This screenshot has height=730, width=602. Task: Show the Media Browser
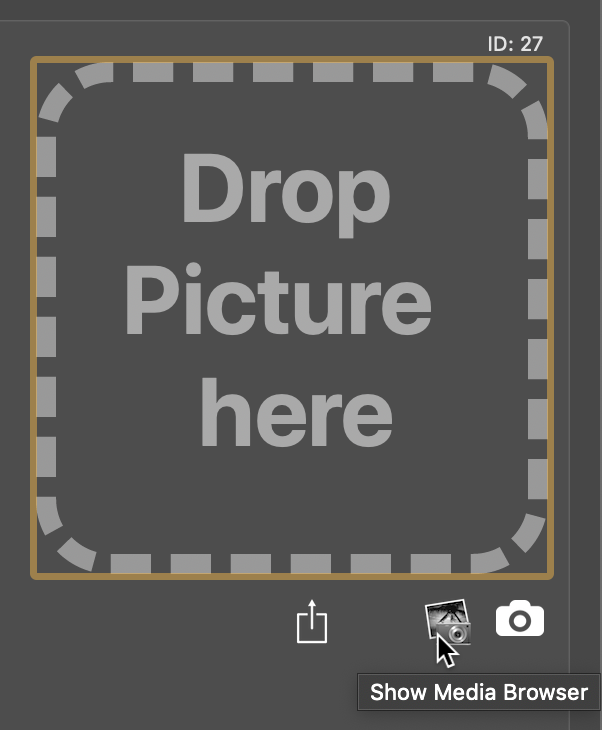446,622
